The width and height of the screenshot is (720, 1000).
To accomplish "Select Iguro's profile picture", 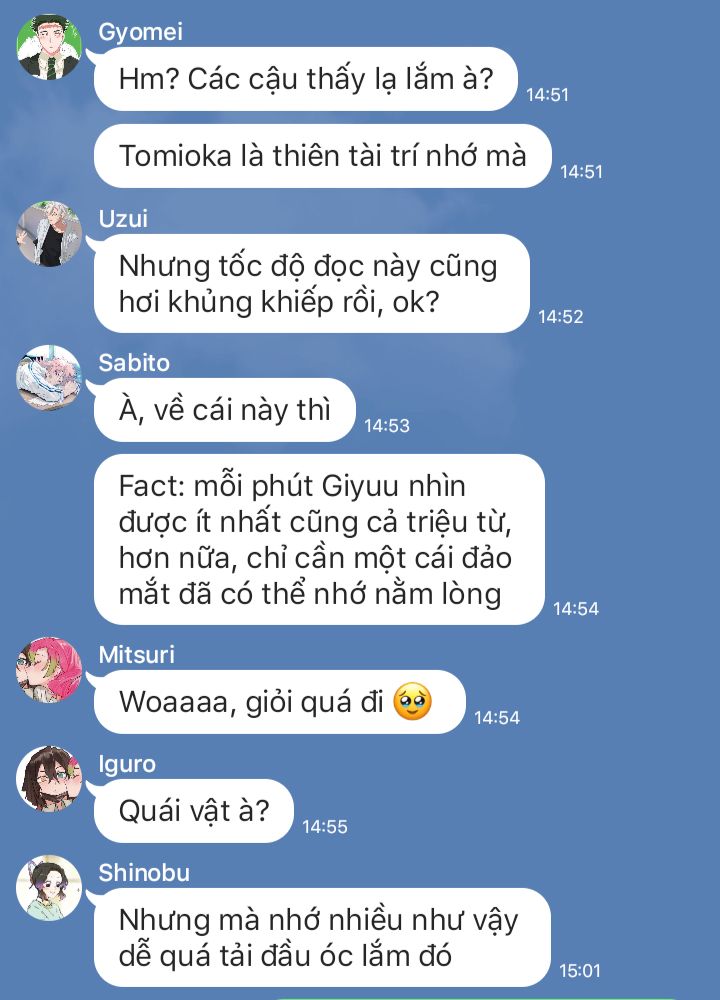I will tap(49, 778).
